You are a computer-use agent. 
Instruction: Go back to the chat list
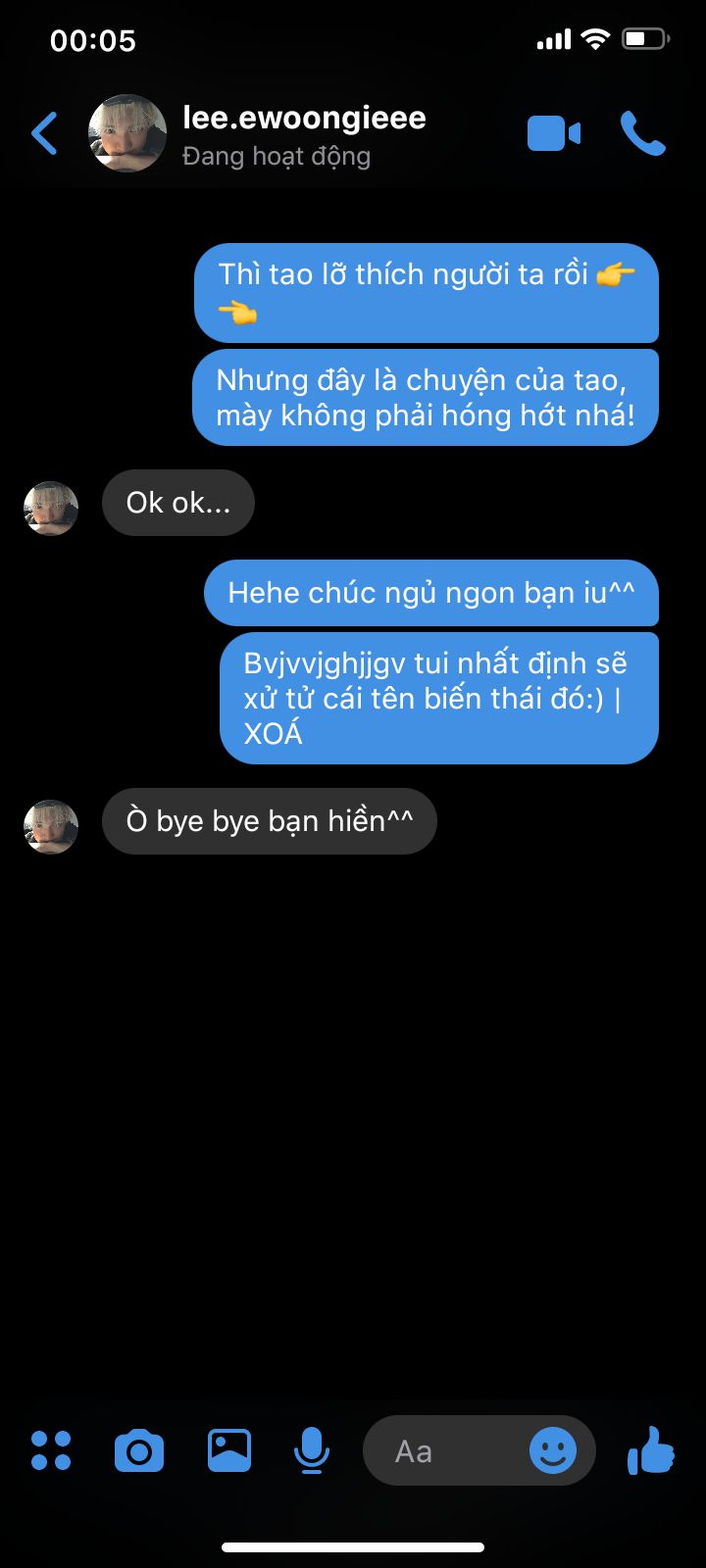coord(44,134)
